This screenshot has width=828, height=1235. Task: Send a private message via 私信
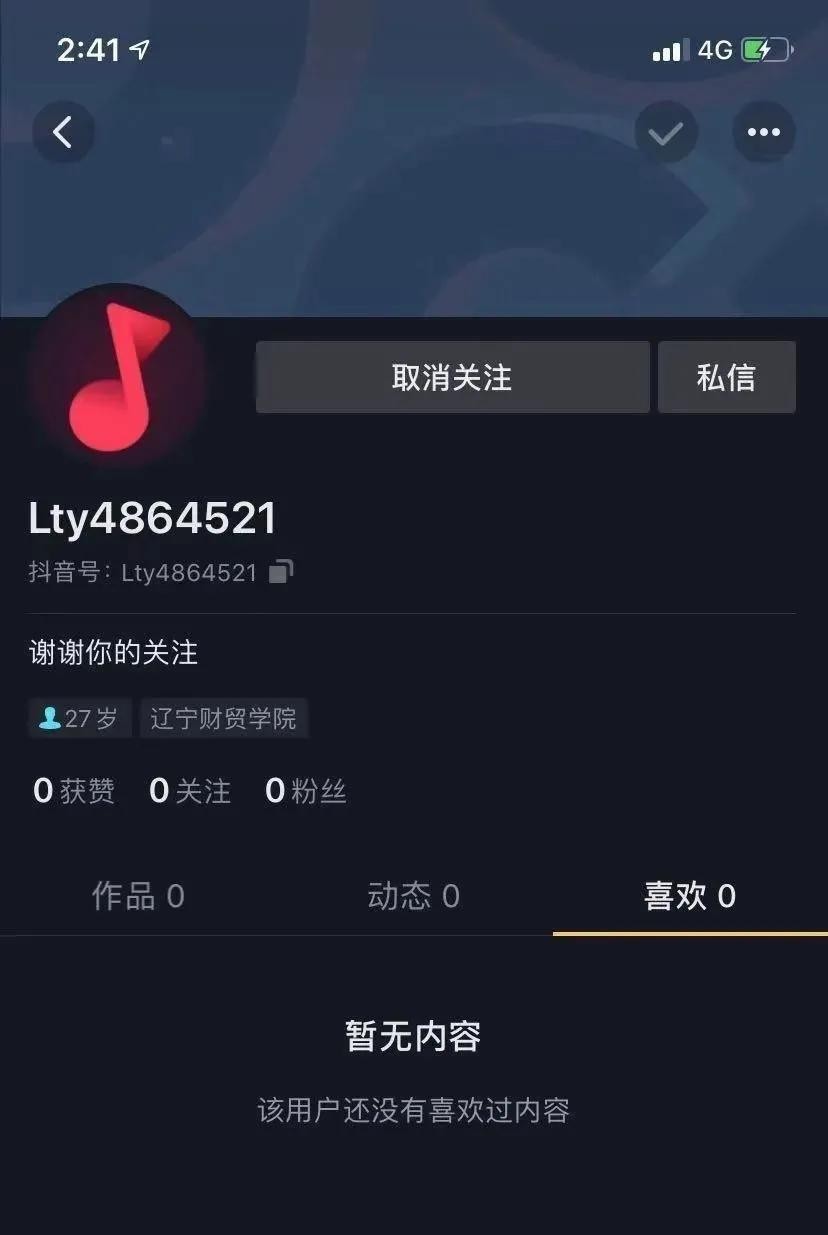click(x=726, y=377)
